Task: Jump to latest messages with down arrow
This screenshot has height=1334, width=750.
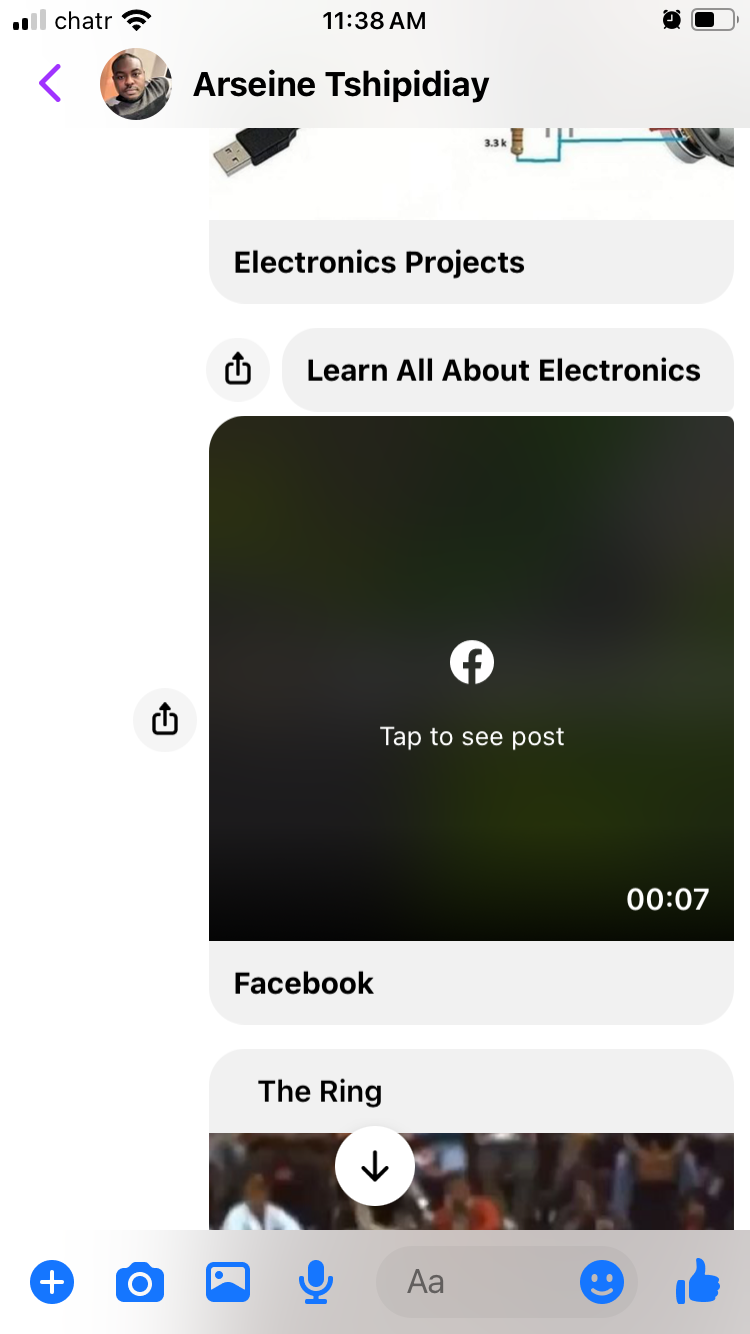Action: point(375,1166)
